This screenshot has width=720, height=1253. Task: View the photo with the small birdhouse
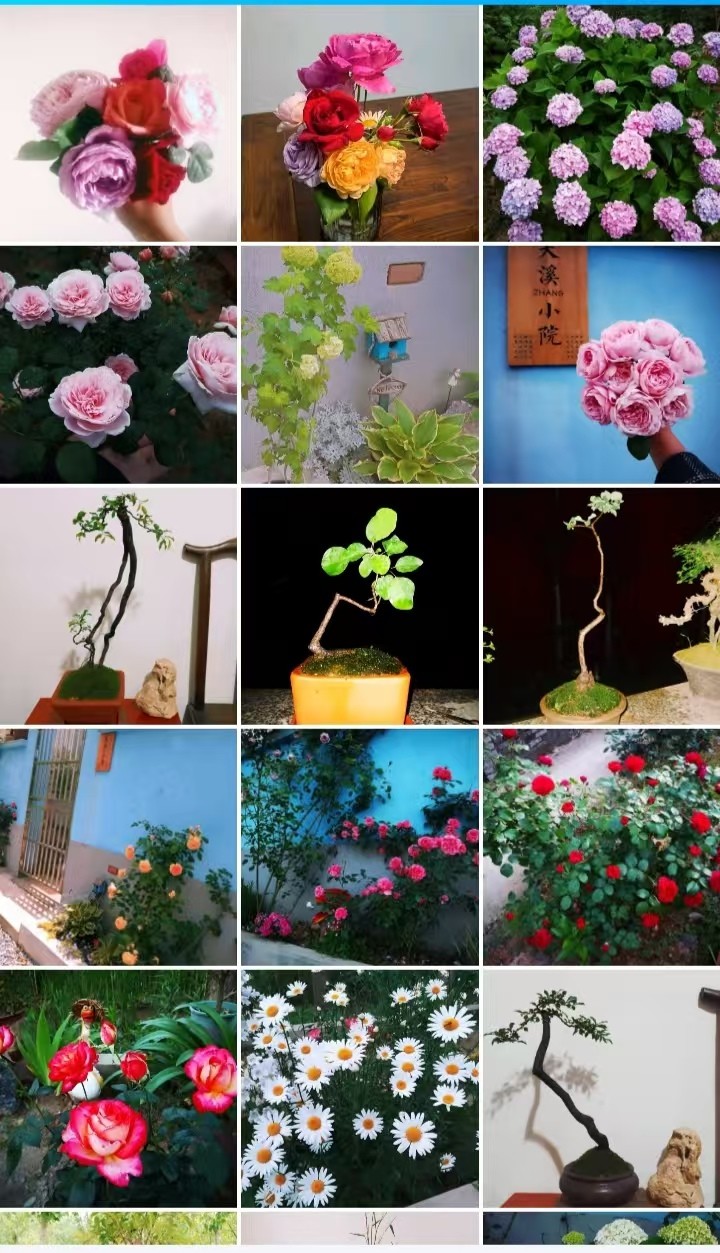click(360, 365)
